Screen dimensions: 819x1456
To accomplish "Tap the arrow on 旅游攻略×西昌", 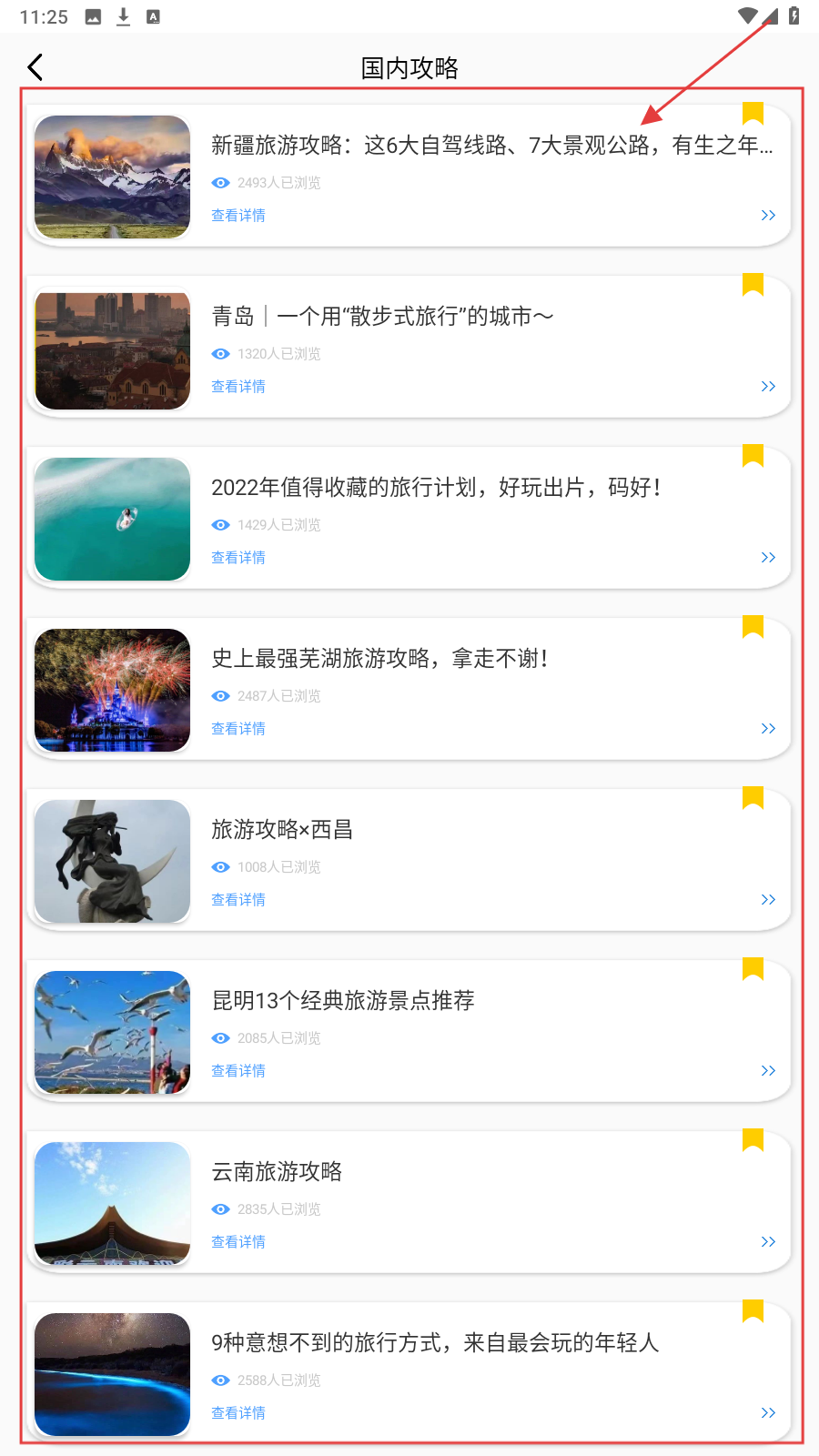I will point(768,900).
